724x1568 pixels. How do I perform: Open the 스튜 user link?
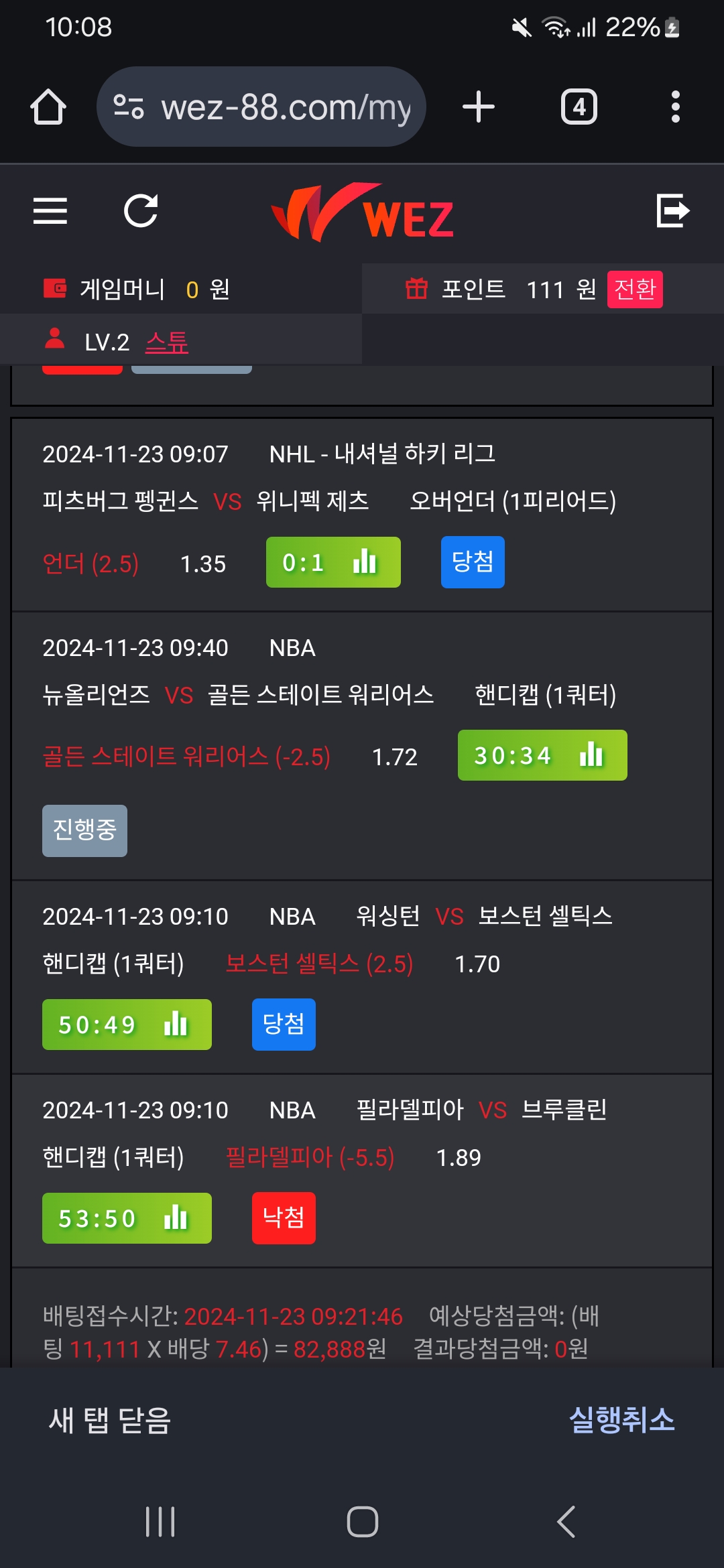[x=167, y=342]
